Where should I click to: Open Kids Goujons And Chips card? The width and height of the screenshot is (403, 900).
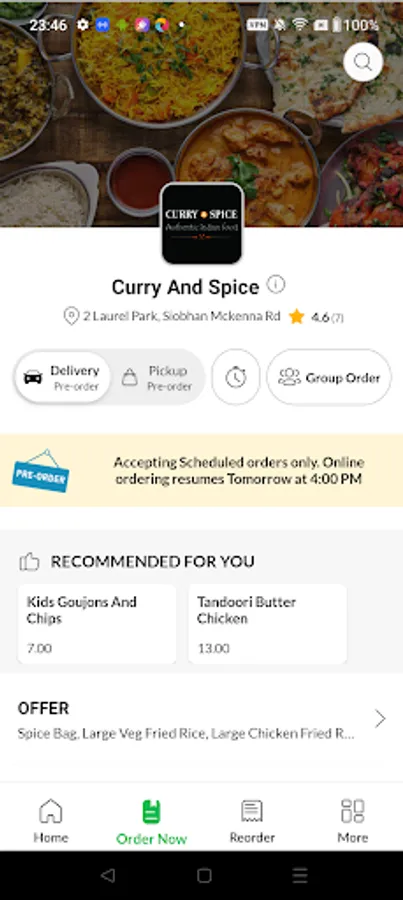(x=97, y=624)
